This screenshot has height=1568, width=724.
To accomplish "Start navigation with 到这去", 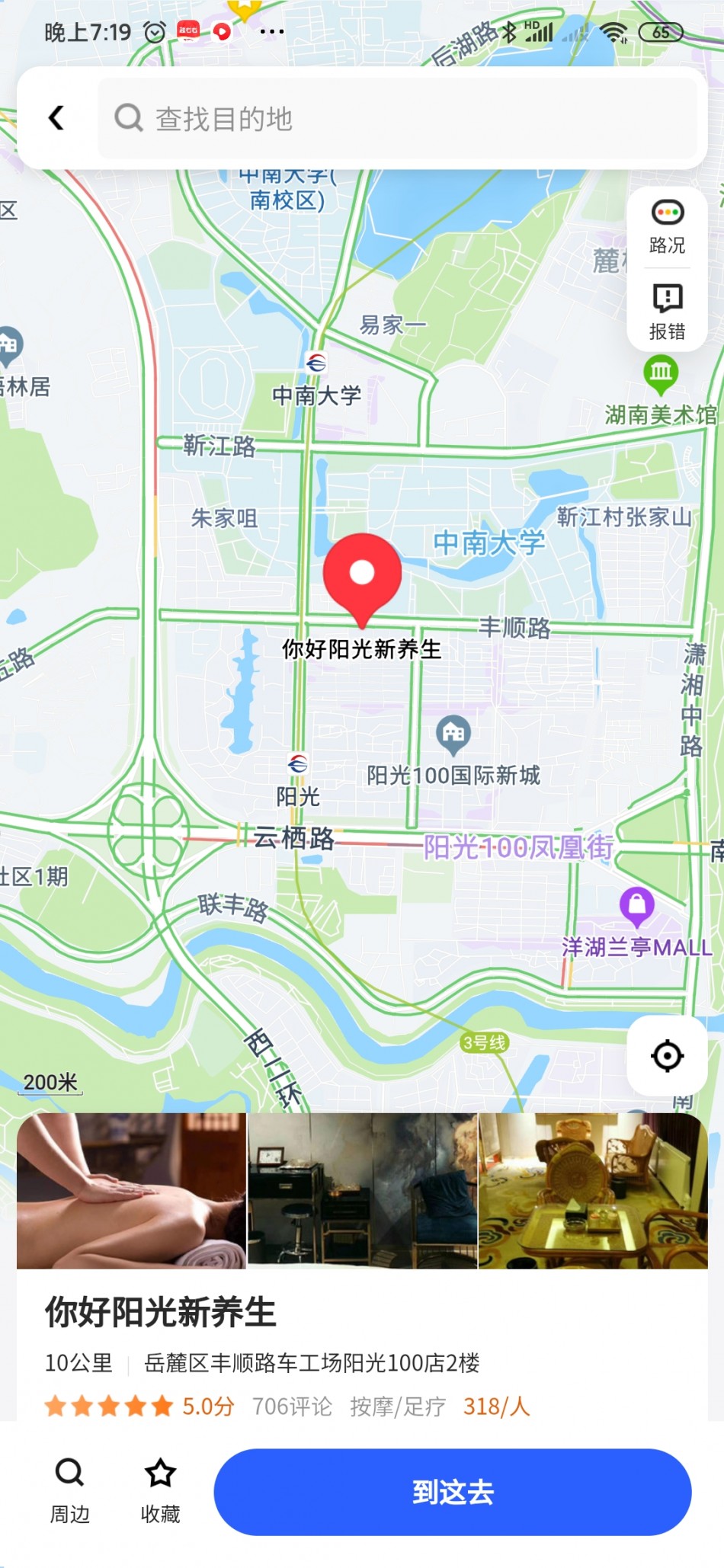I will click(453, 1491).
